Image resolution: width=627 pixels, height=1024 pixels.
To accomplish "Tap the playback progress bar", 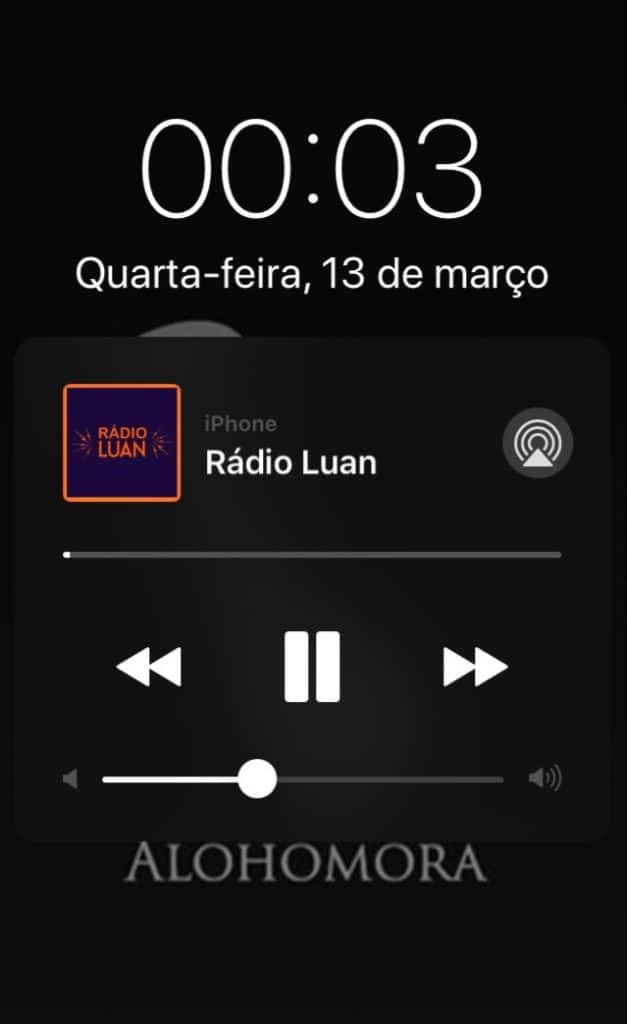I will point(312,554).
